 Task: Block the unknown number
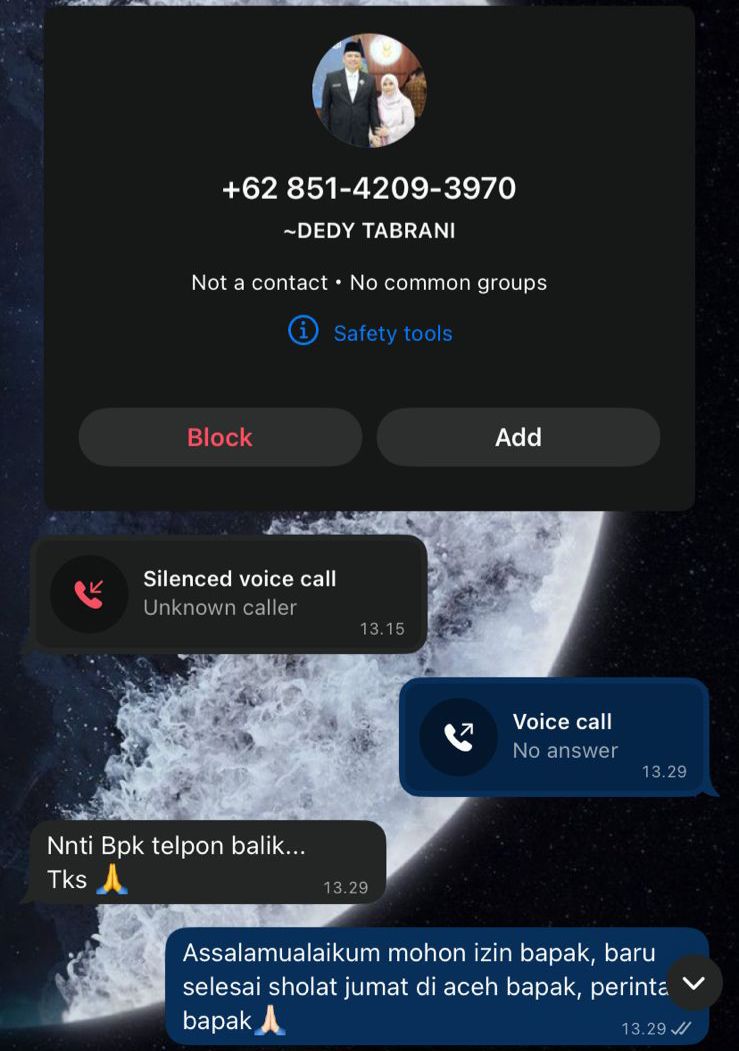[220, 437]
